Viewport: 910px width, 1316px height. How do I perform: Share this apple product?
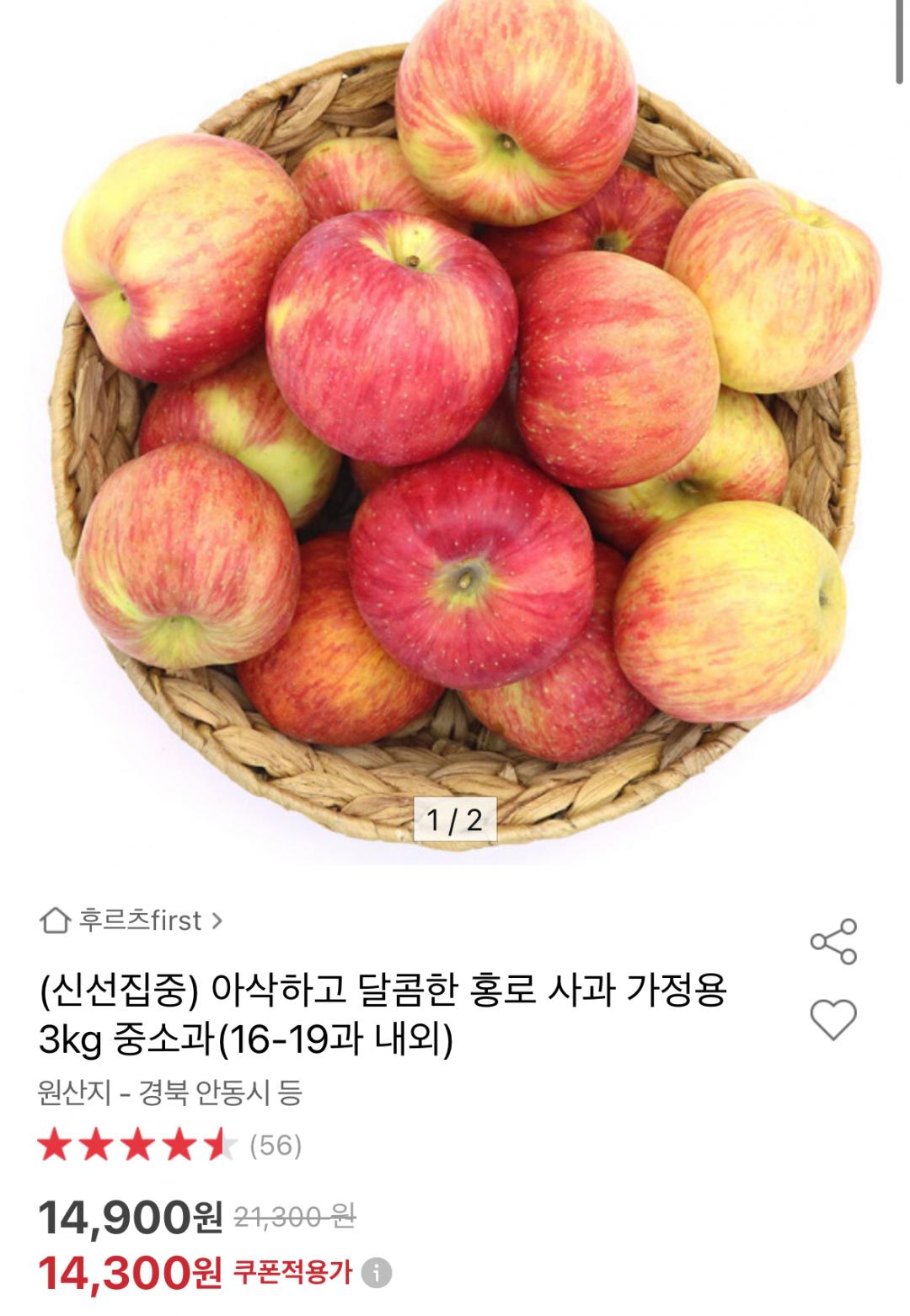(x=832, y=941)
